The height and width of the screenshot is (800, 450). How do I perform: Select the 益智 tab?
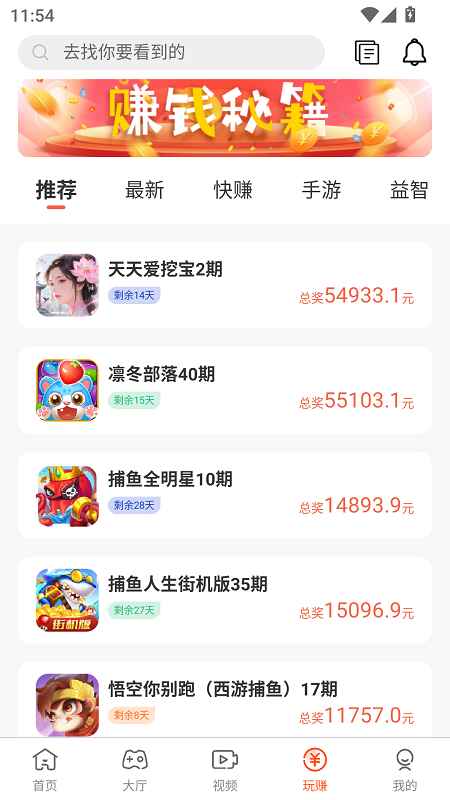tap(409, 190)
